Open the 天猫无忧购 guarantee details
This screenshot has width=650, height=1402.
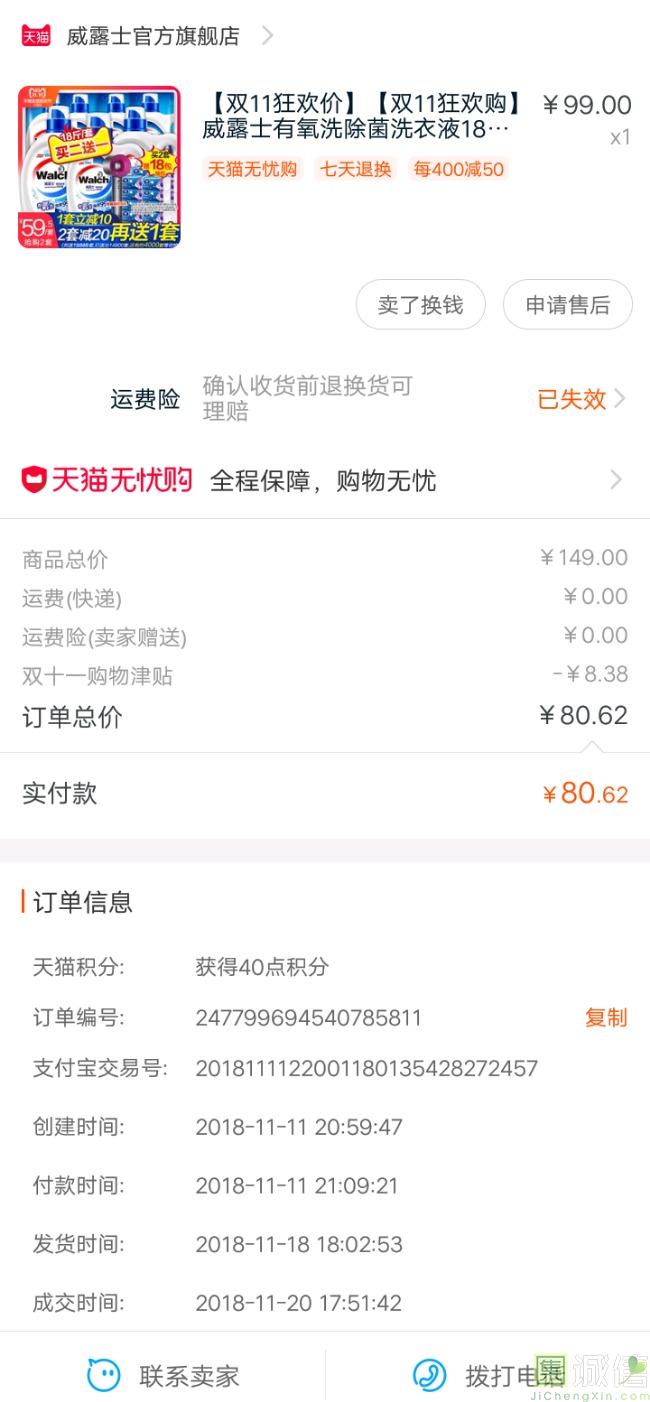[325, 481]
